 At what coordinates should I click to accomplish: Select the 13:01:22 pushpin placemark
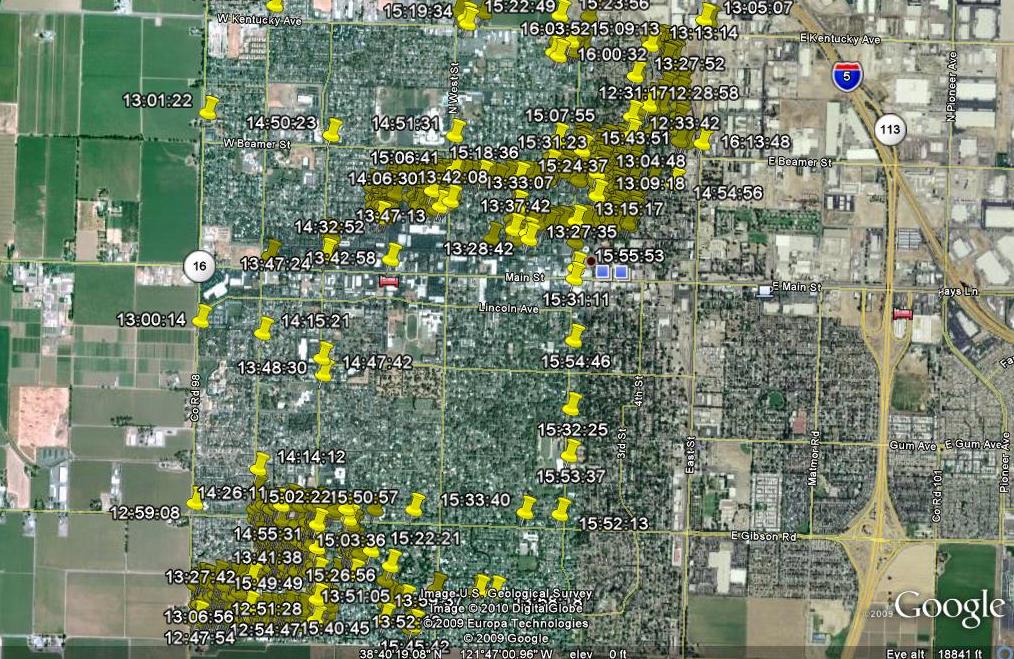209,107
